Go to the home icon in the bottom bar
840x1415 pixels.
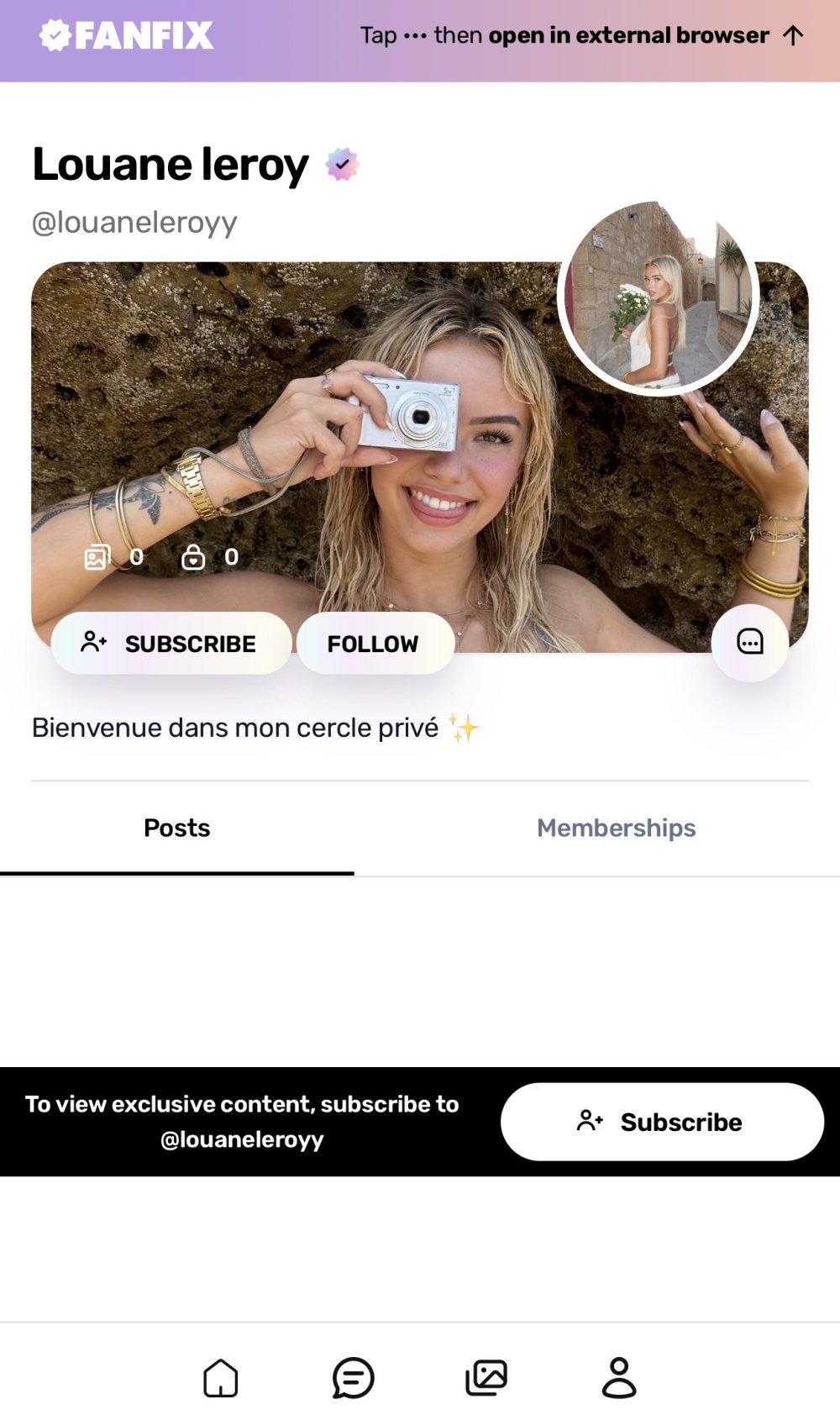click(221, 1378)
